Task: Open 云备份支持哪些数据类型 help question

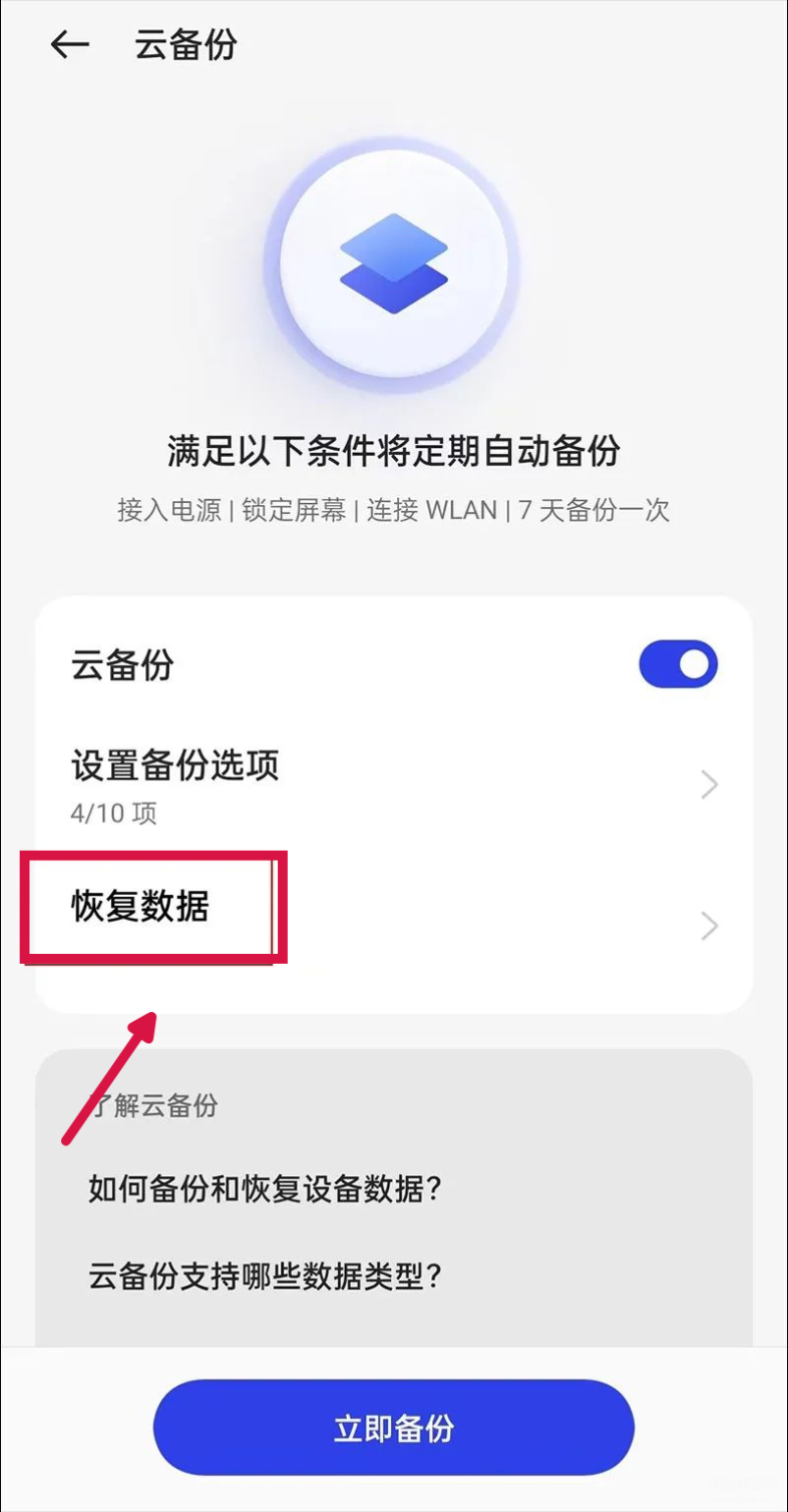Action: (x=265, y=1276)
